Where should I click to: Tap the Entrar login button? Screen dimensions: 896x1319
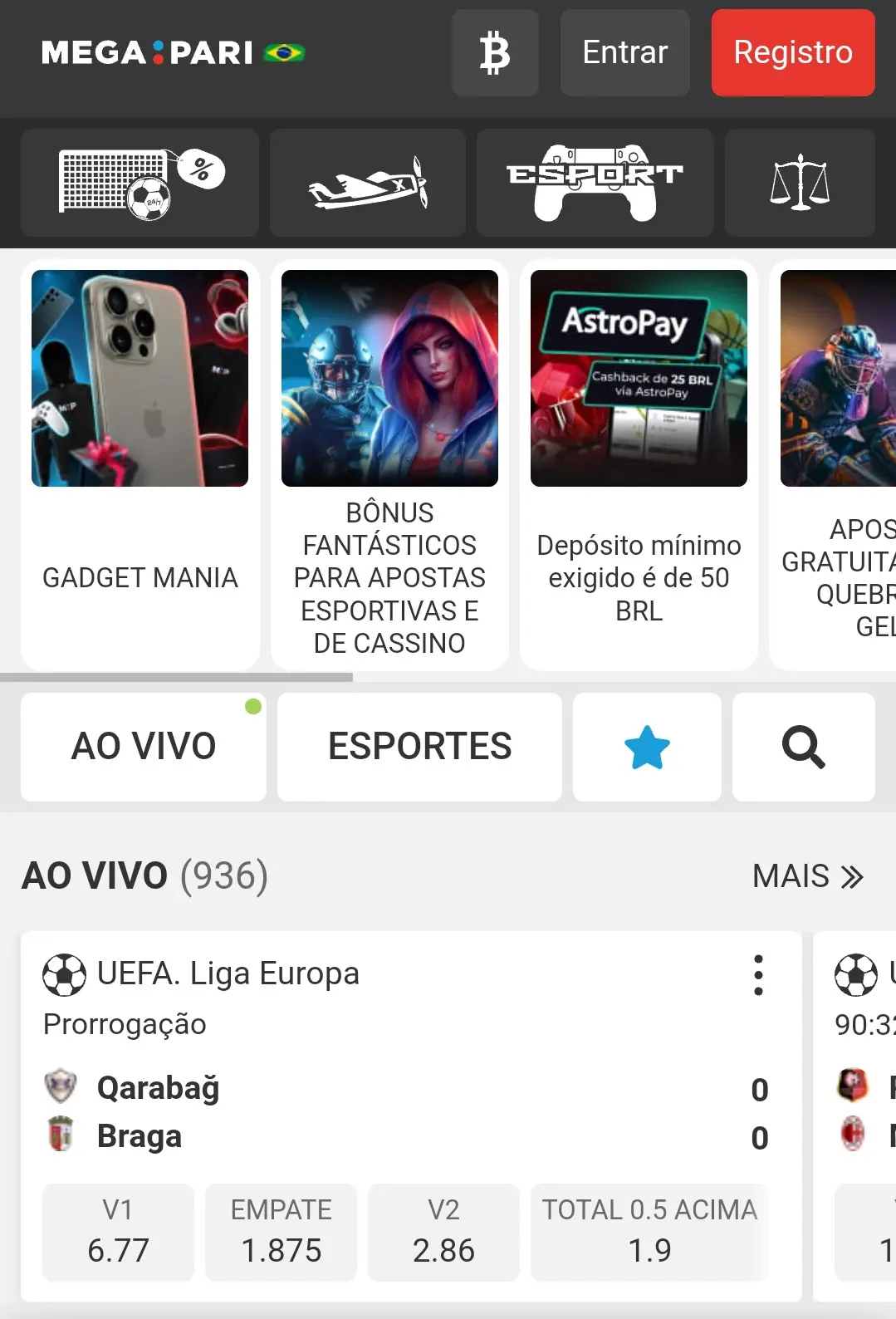(x=624, y=53)
